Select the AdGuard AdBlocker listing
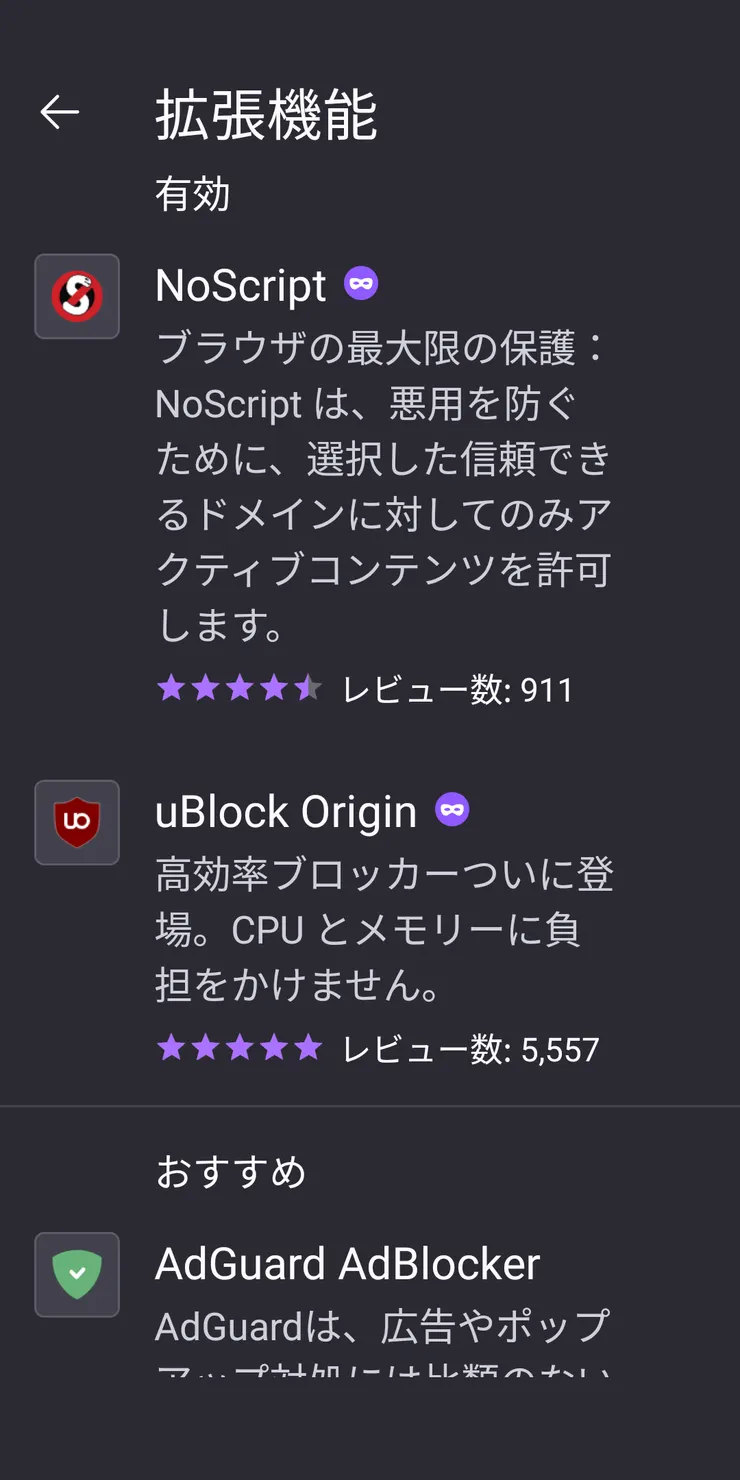Image resolution: width=740 pixels, height=1480 pixels. pos(347,1262)
